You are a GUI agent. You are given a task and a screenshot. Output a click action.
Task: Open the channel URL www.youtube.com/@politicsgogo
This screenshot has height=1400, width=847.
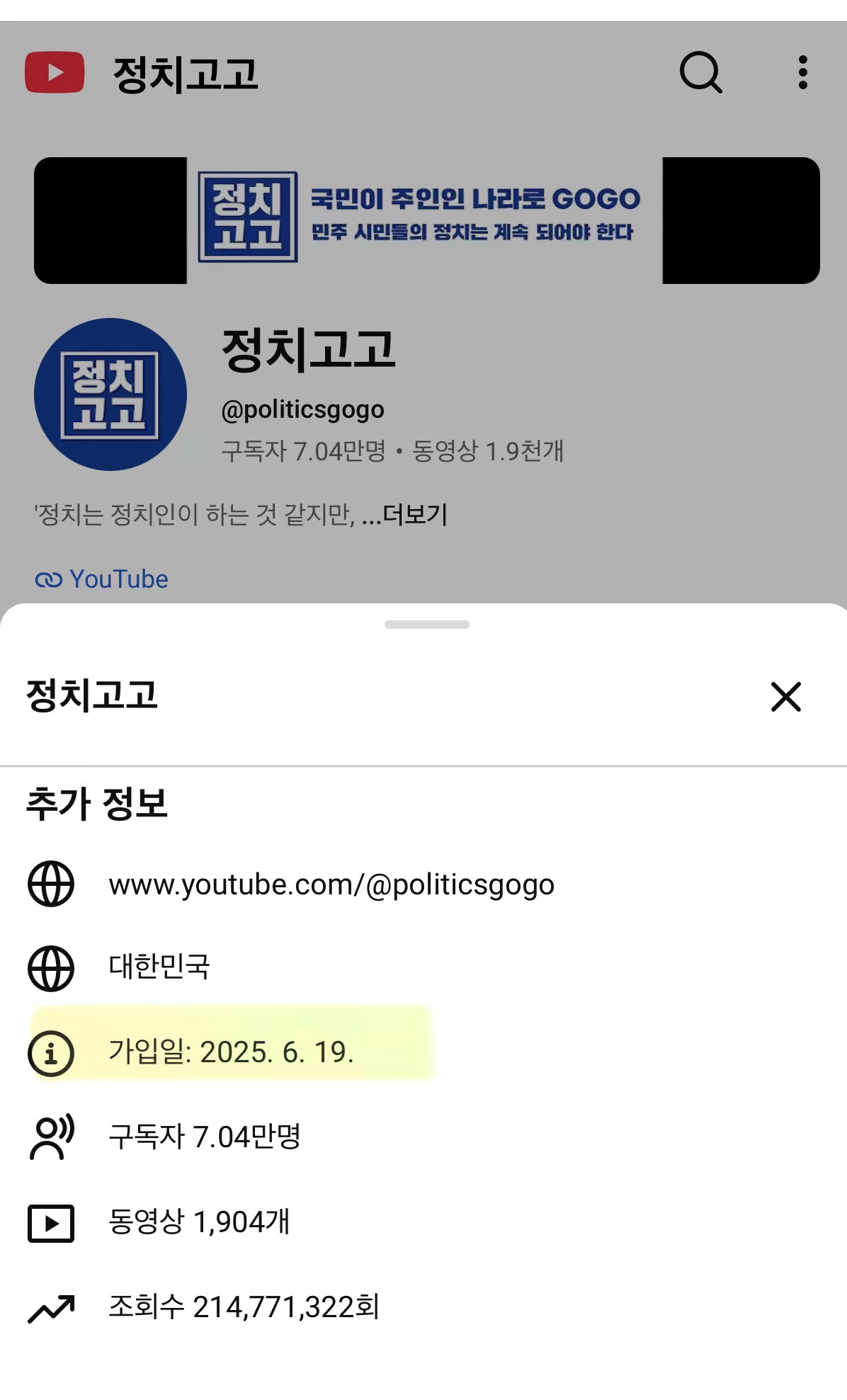tap(331, 884)
